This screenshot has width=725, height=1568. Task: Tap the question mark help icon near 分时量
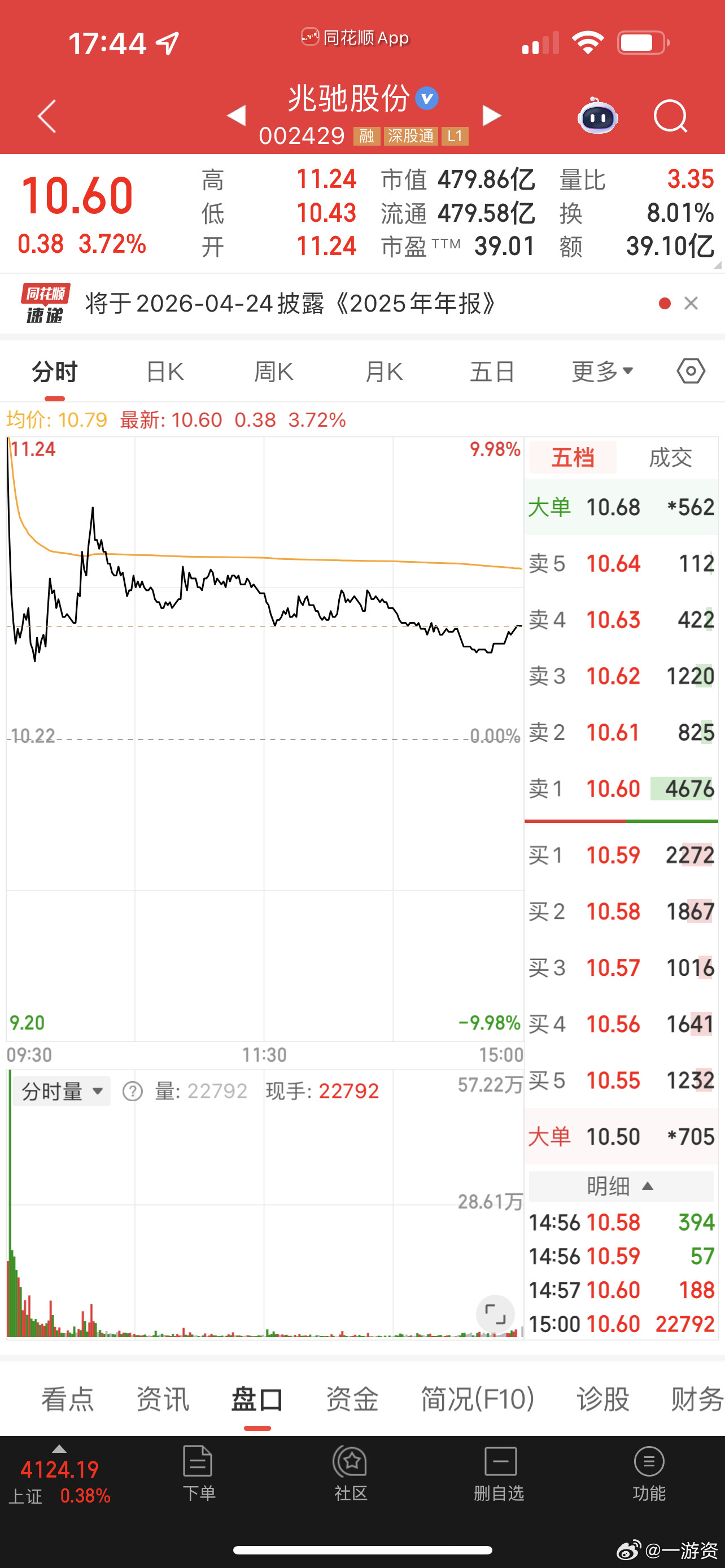point(133,1090)
